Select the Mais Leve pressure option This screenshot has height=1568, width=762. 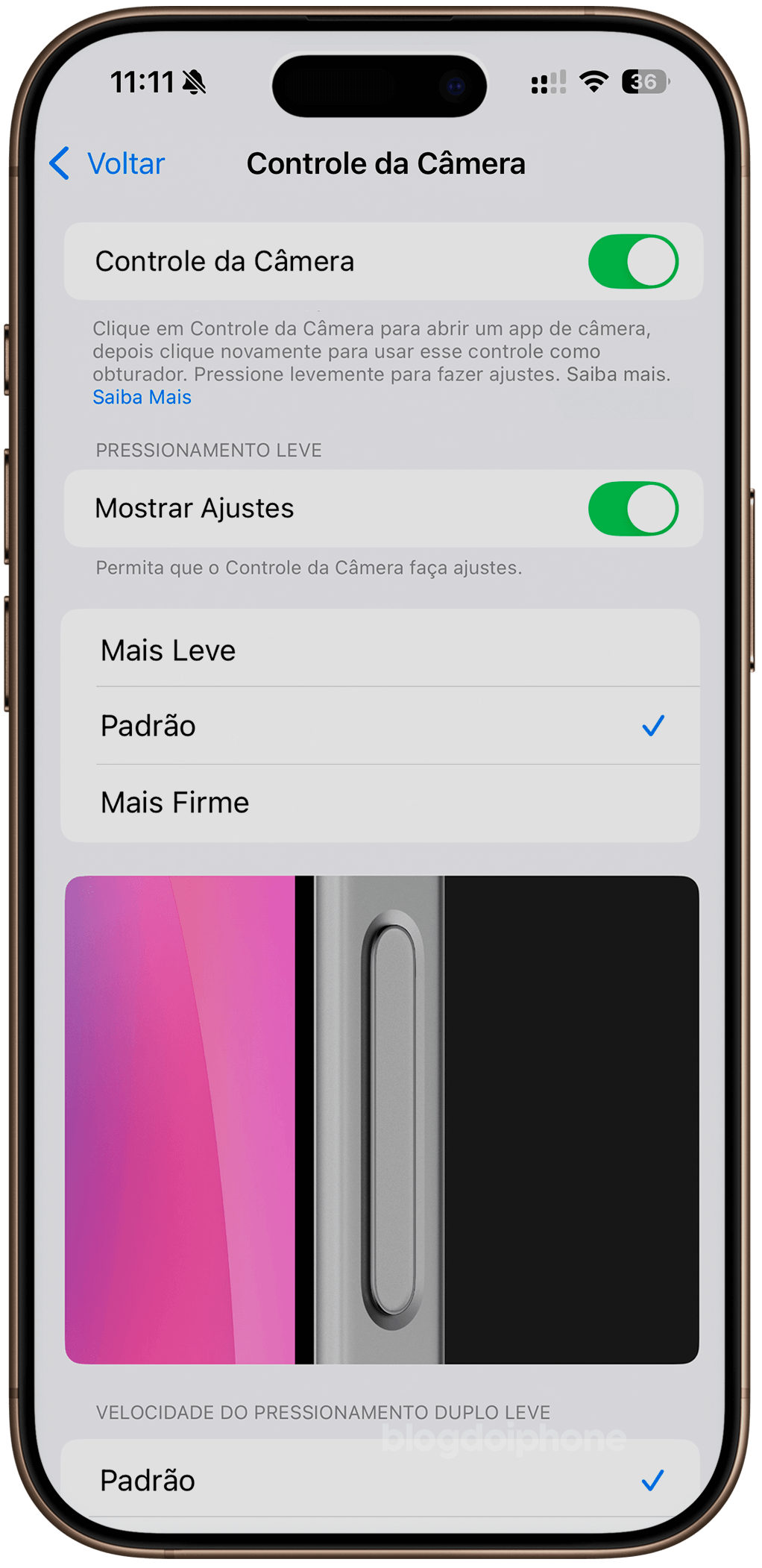click(380, 650)
